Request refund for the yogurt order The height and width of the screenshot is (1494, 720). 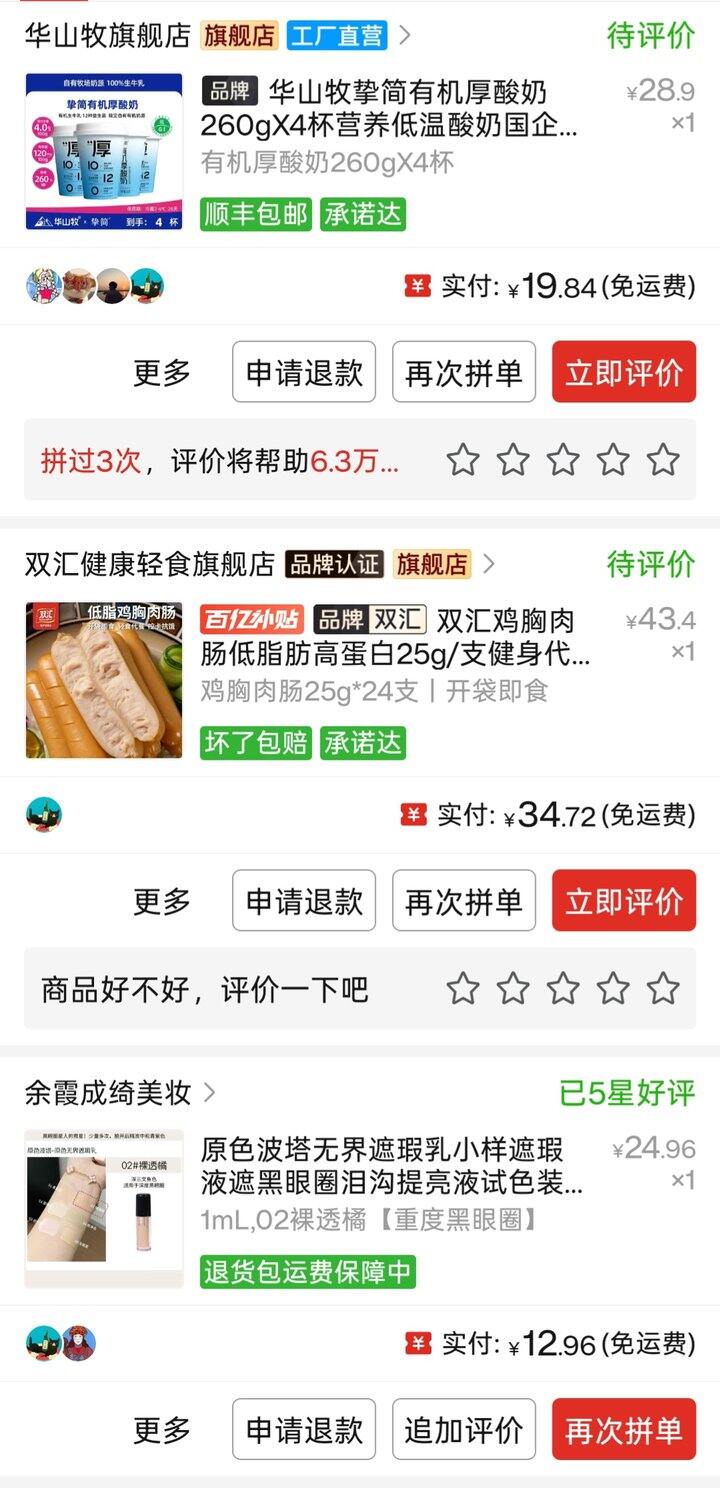(x=304, y=373)
